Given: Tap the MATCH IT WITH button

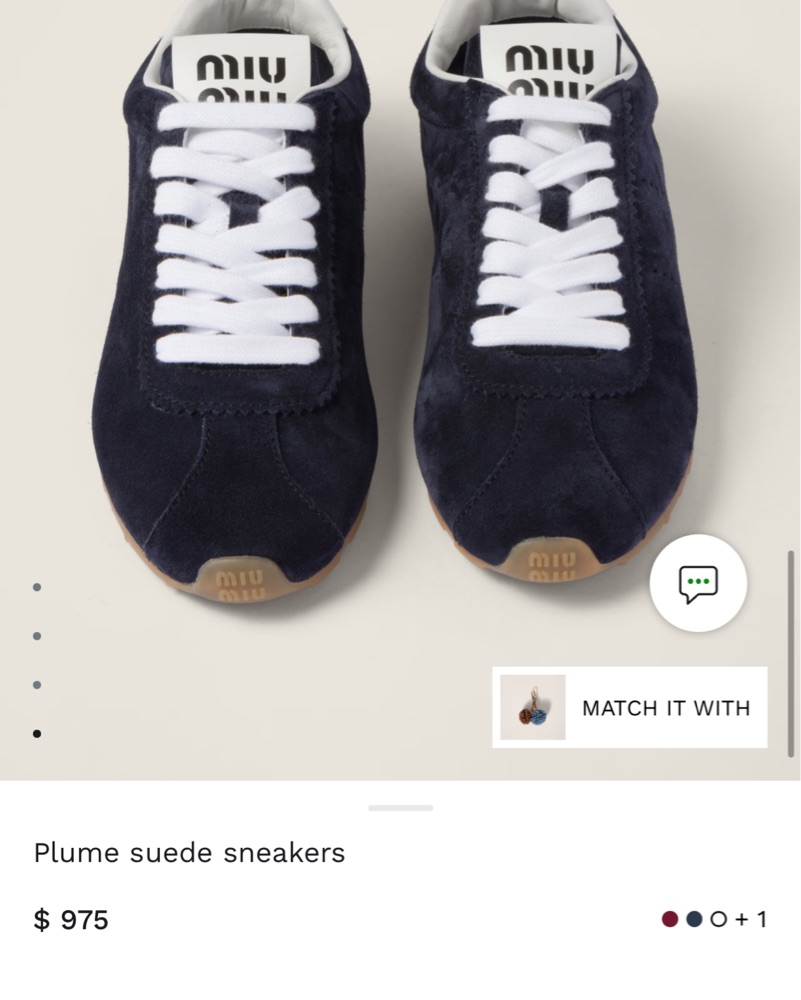Looking at the screenshot, I should click(630, 708).
